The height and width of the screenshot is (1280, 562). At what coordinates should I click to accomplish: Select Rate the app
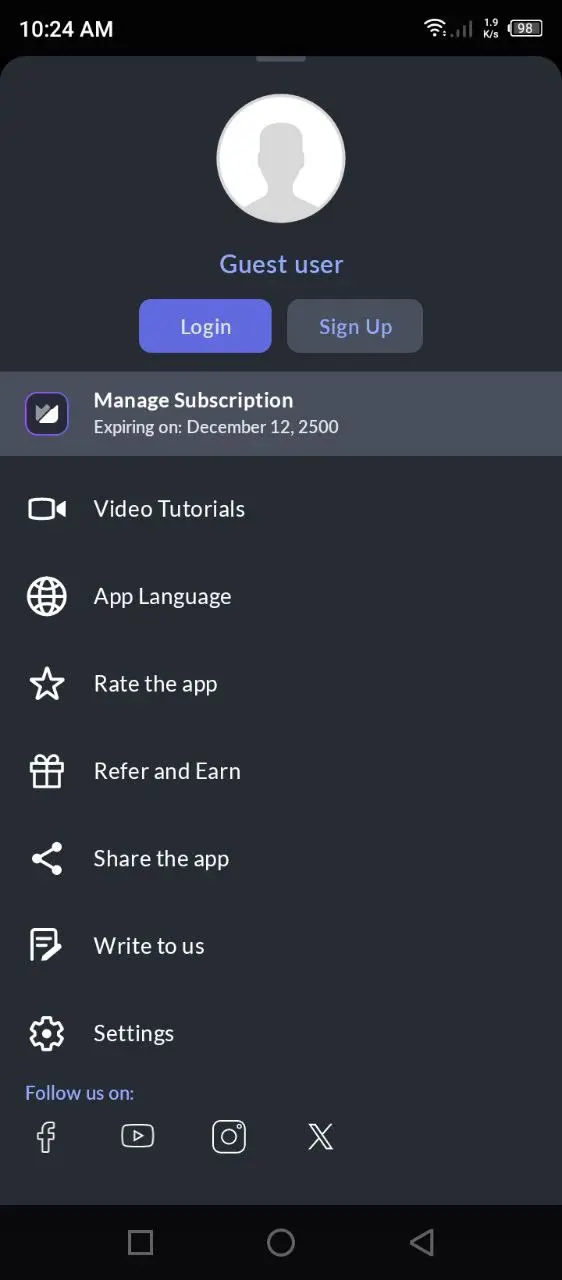281,684
